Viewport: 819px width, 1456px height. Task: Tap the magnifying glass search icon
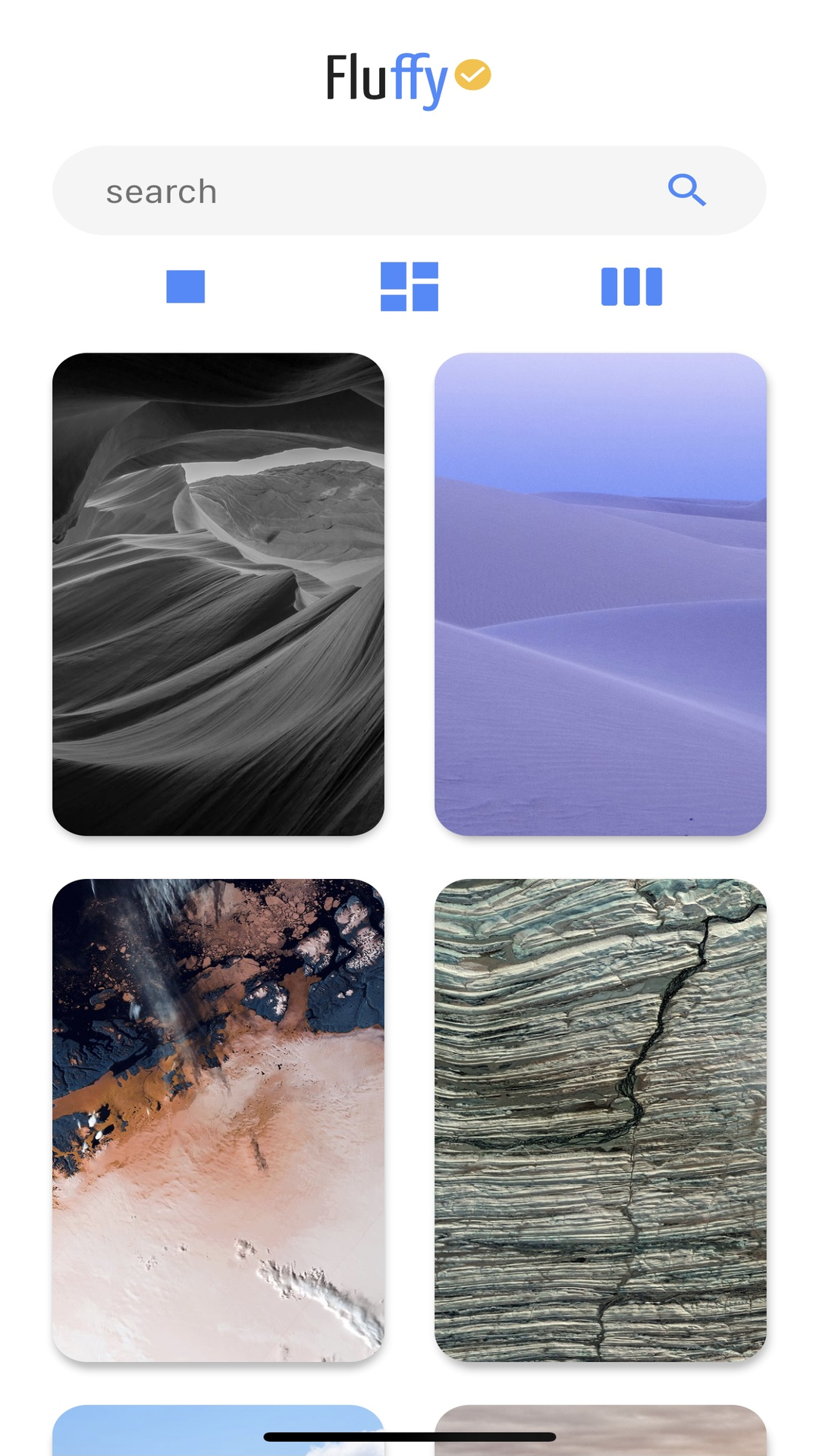pyautogui.click(x=686, y=190)
